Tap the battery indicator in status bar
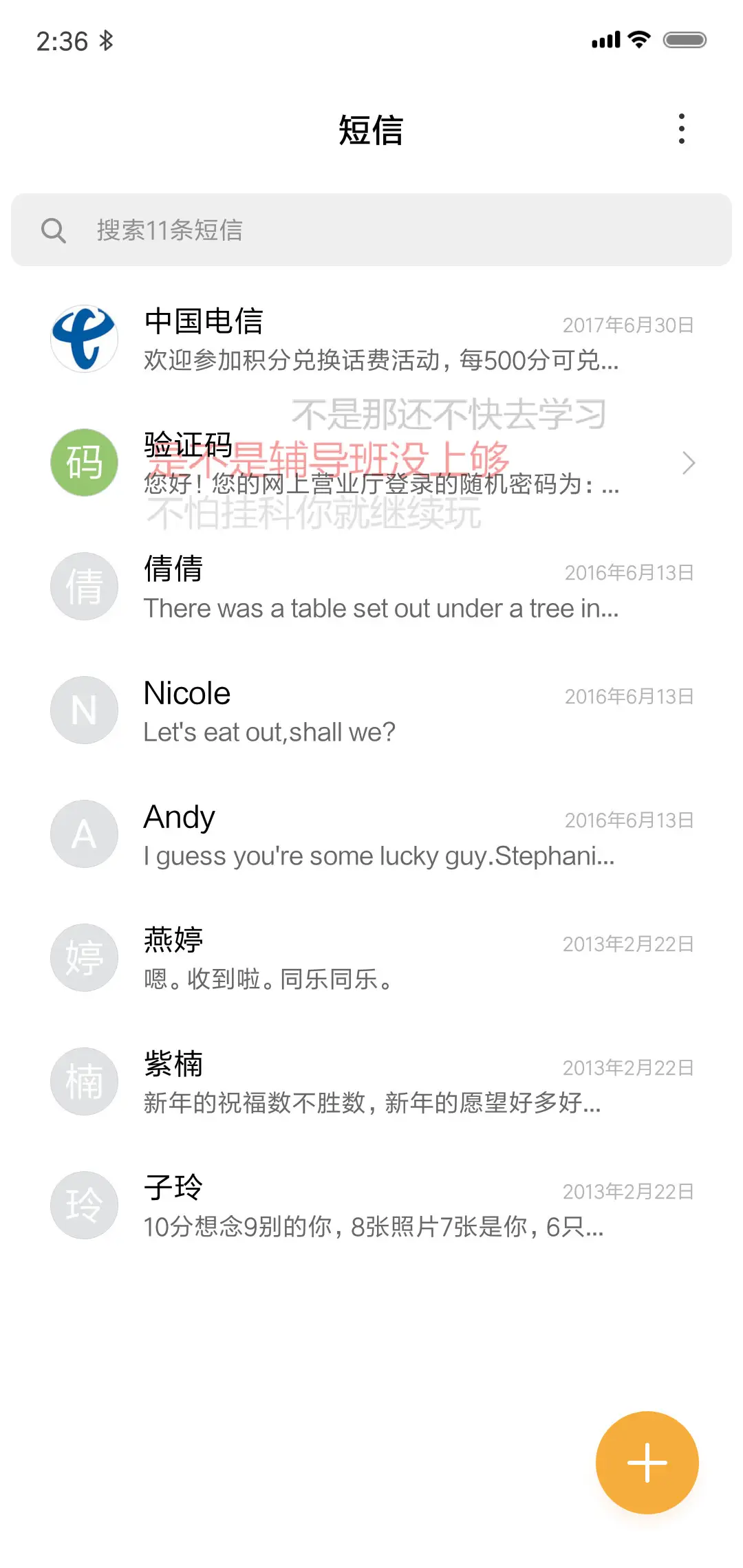Image resolution: width=743 pixels, height=1568 pixels. point(684,39)
